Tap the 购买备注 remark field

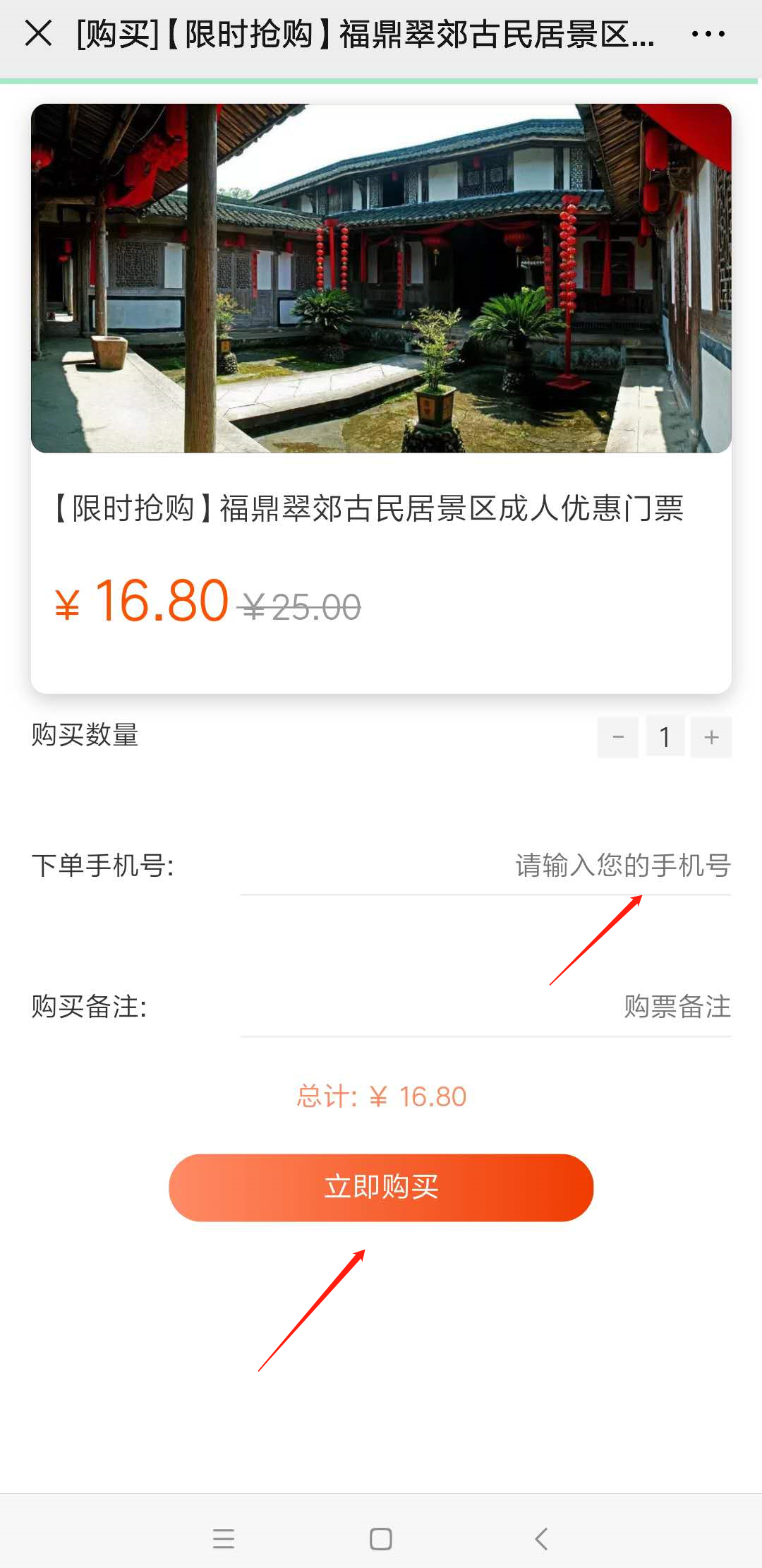coord(485,1007)
